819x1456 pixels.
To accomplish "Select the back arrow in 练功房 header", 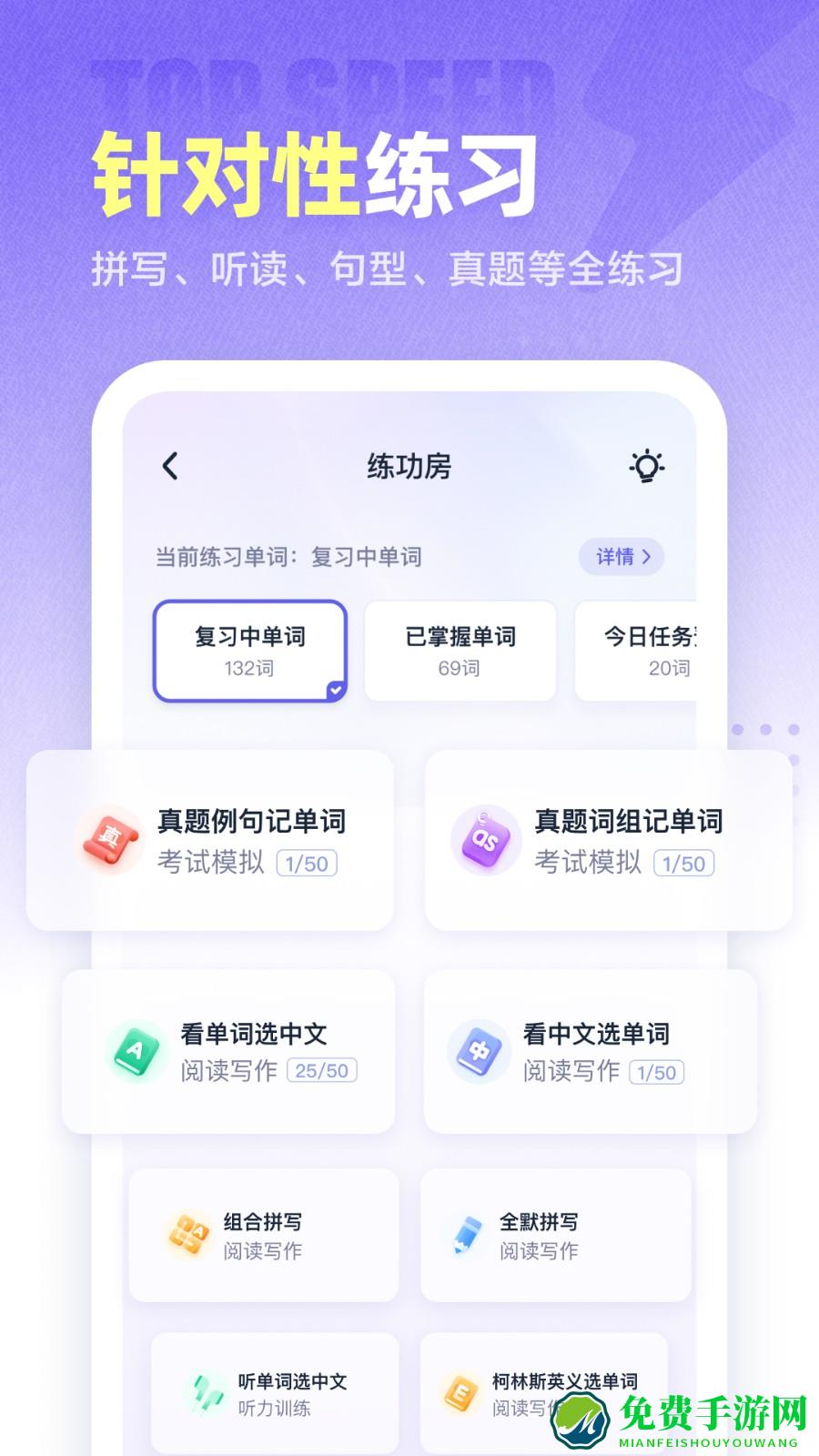I will click(x=168, y=466).
